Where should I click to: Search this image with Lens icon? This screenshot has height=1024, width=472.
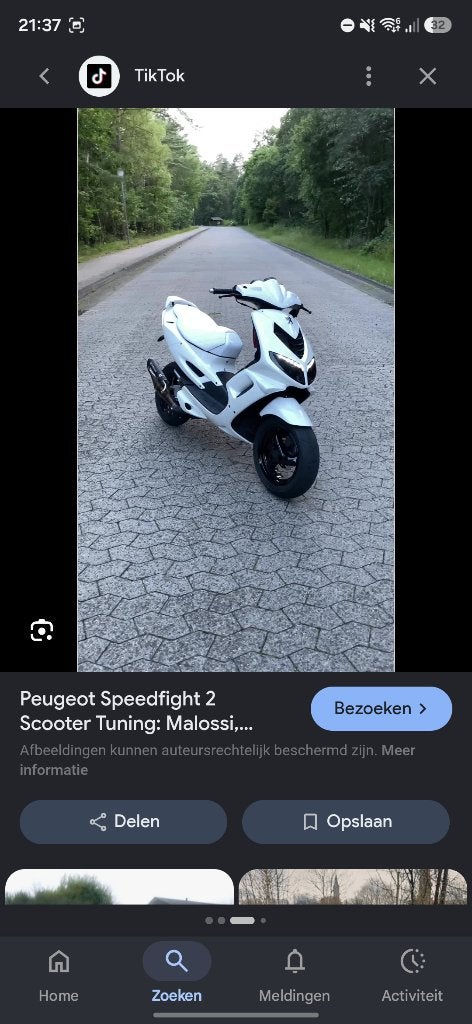tap(42, 630)
